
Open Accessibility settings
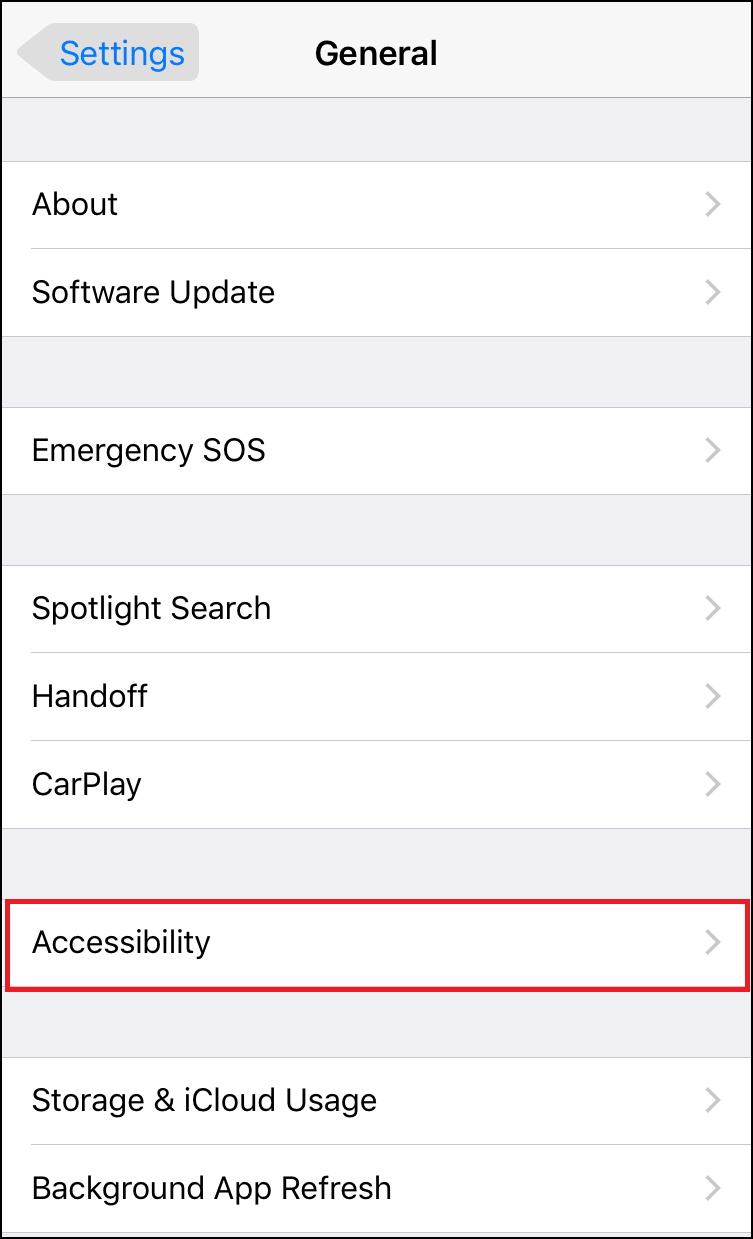(x=376, y=943)
